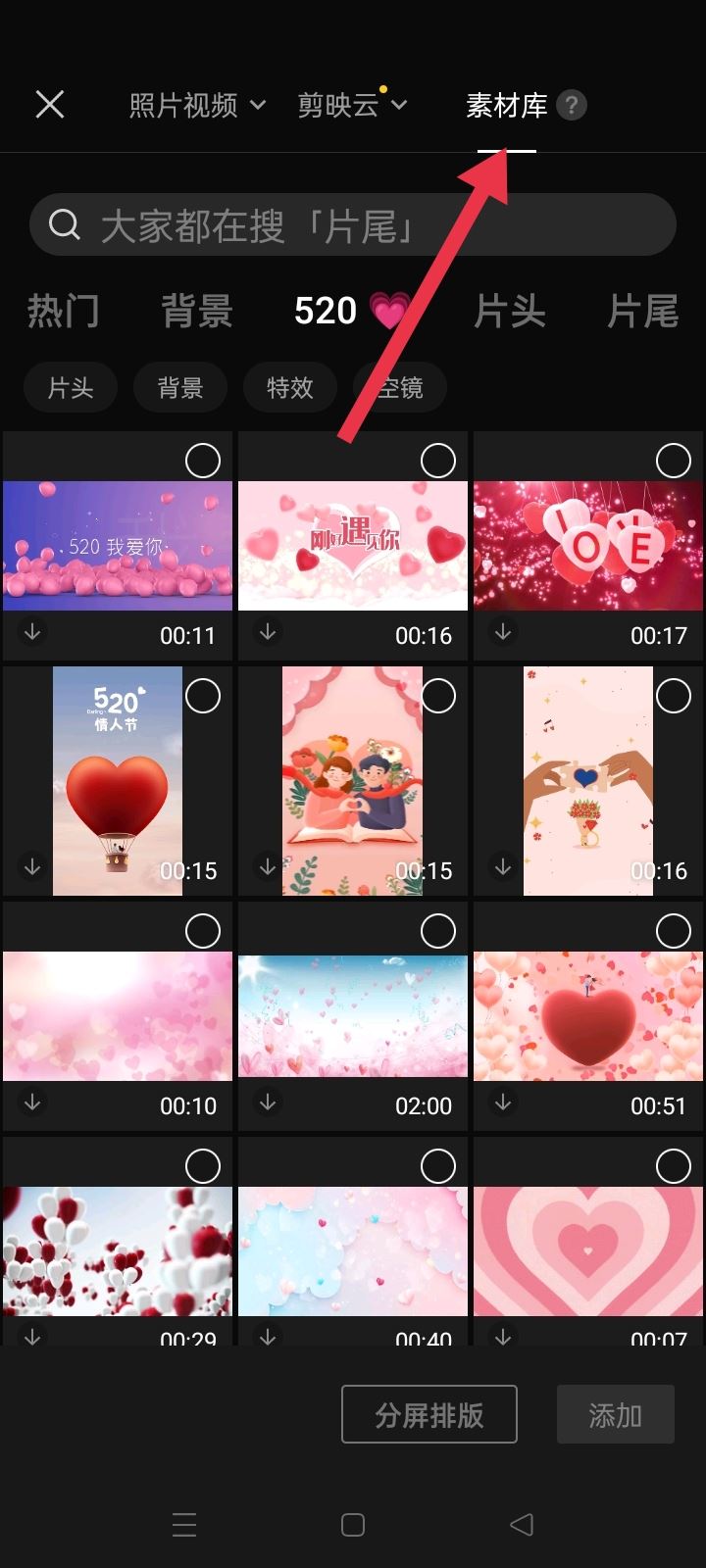
Task: Go back with system navigation triangle
Action: tap(522, 1524)
